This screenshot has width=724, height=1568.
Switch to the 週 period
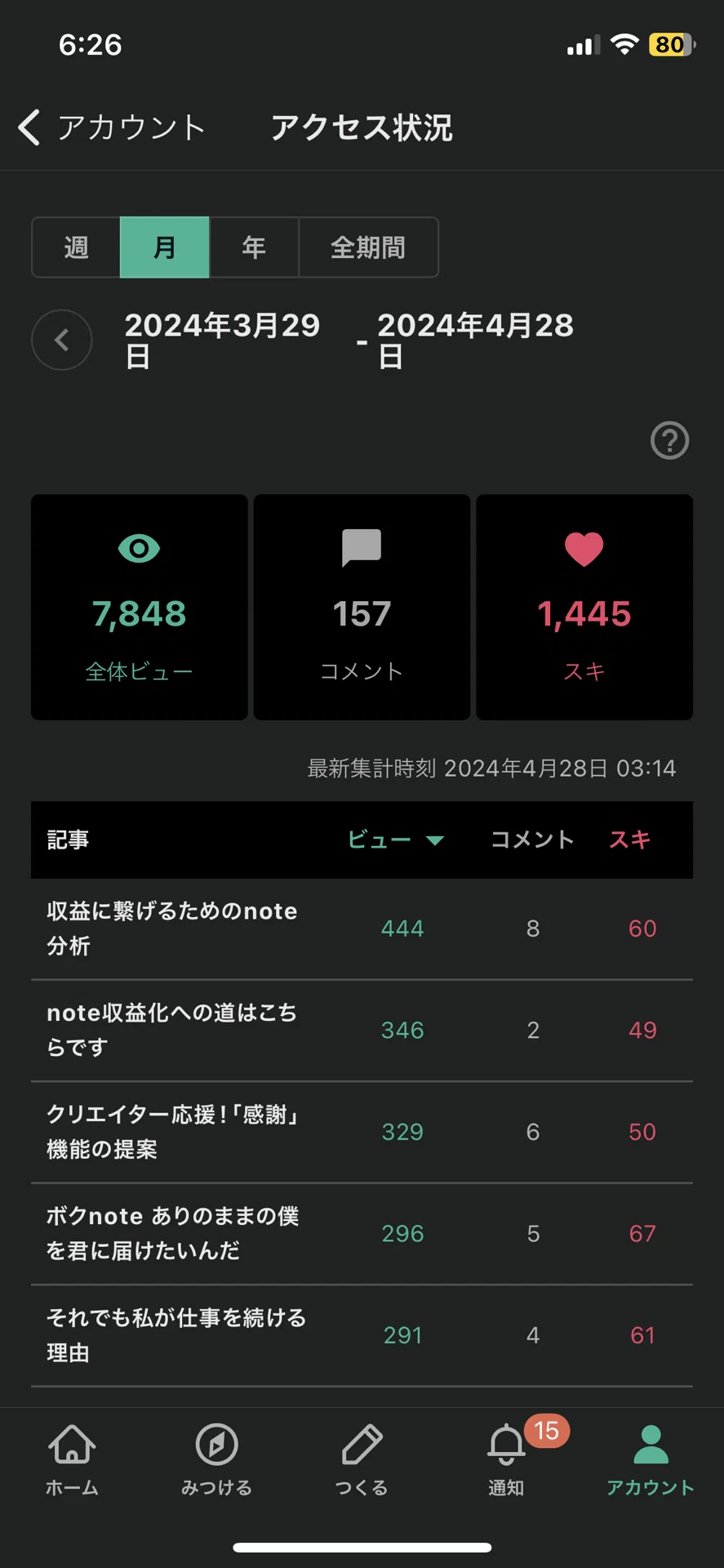76,247
